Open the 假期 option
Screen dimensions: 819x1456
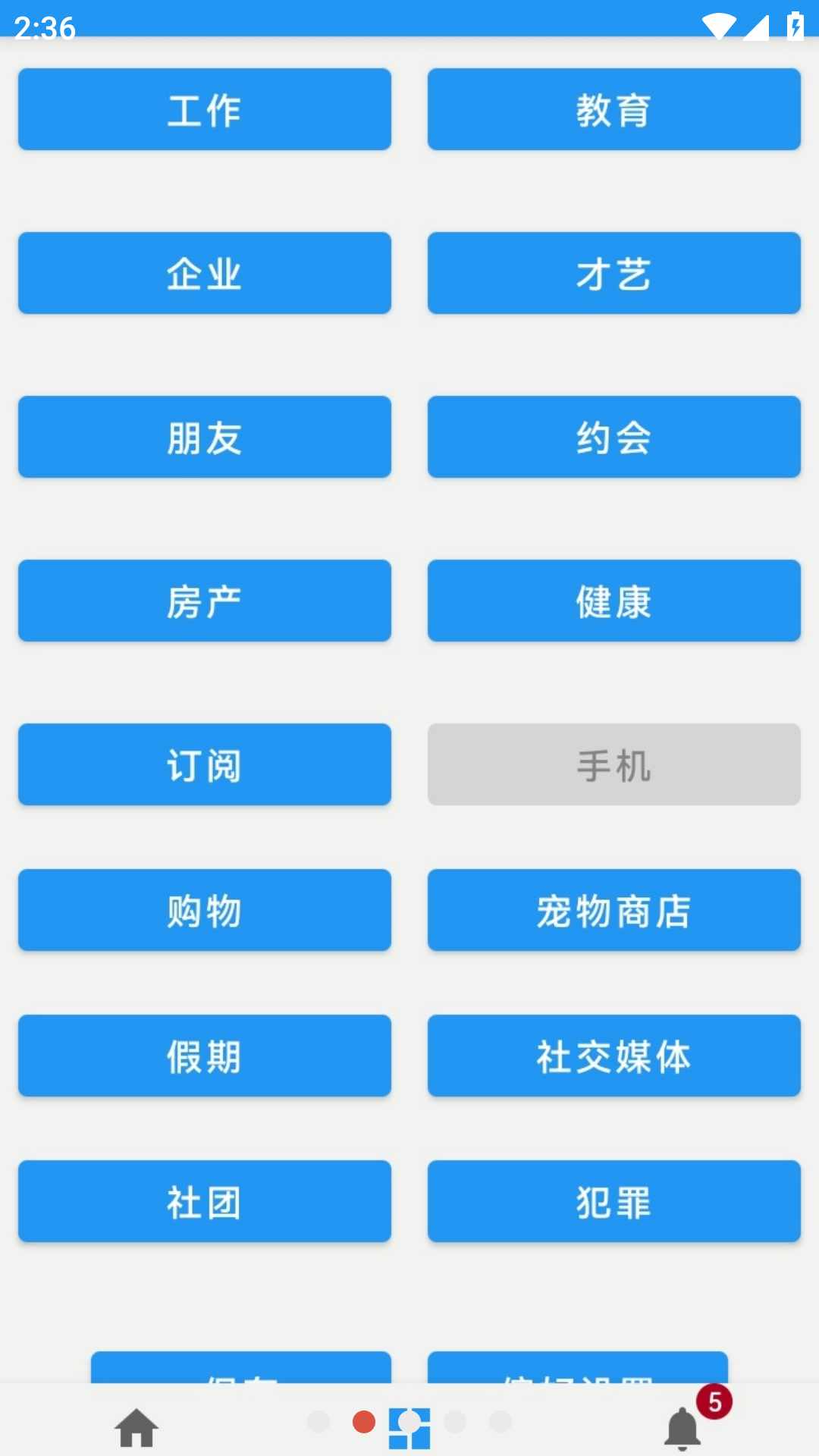click(205, 1056)
